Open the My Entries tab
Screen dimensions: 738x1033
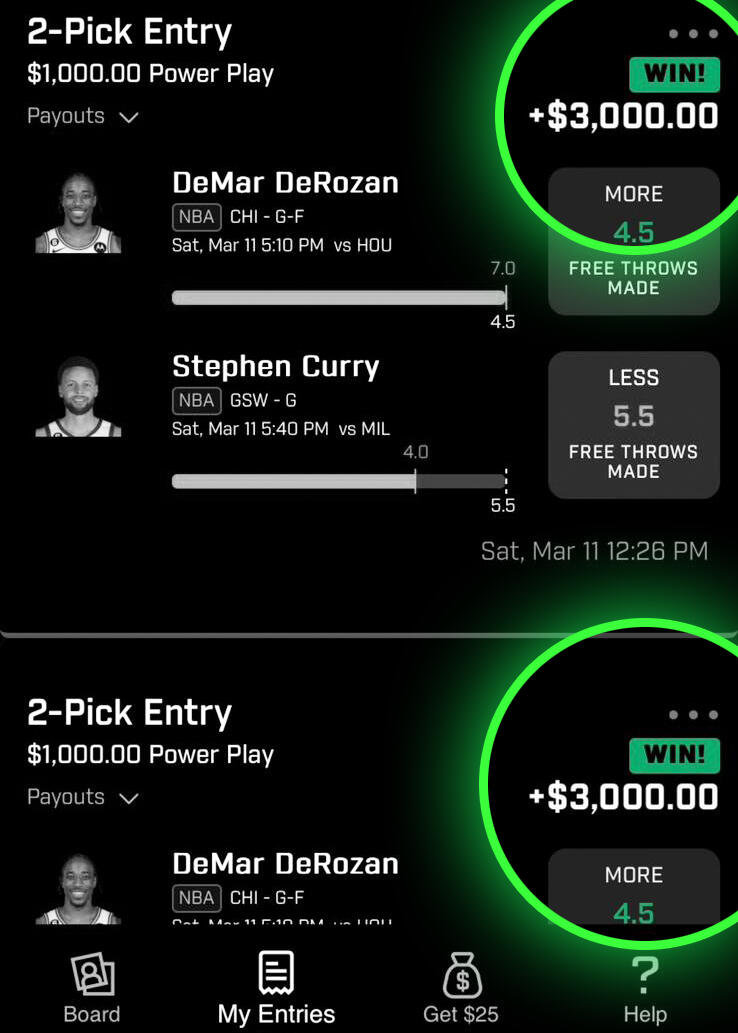pyautogui.click(x=276, y=988)
